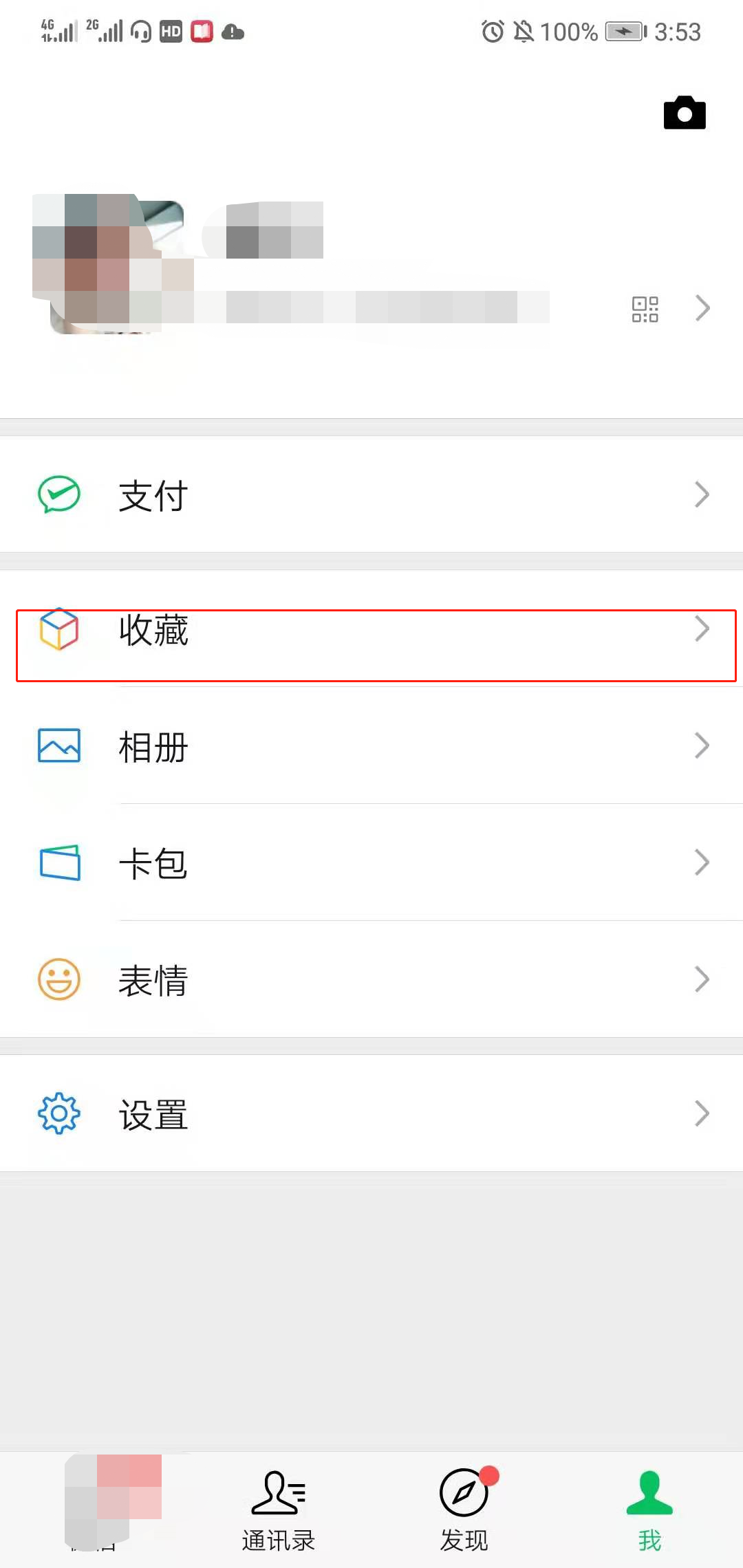
Task: Open 表情 (Stickers) row
Action: pos(371,980)
